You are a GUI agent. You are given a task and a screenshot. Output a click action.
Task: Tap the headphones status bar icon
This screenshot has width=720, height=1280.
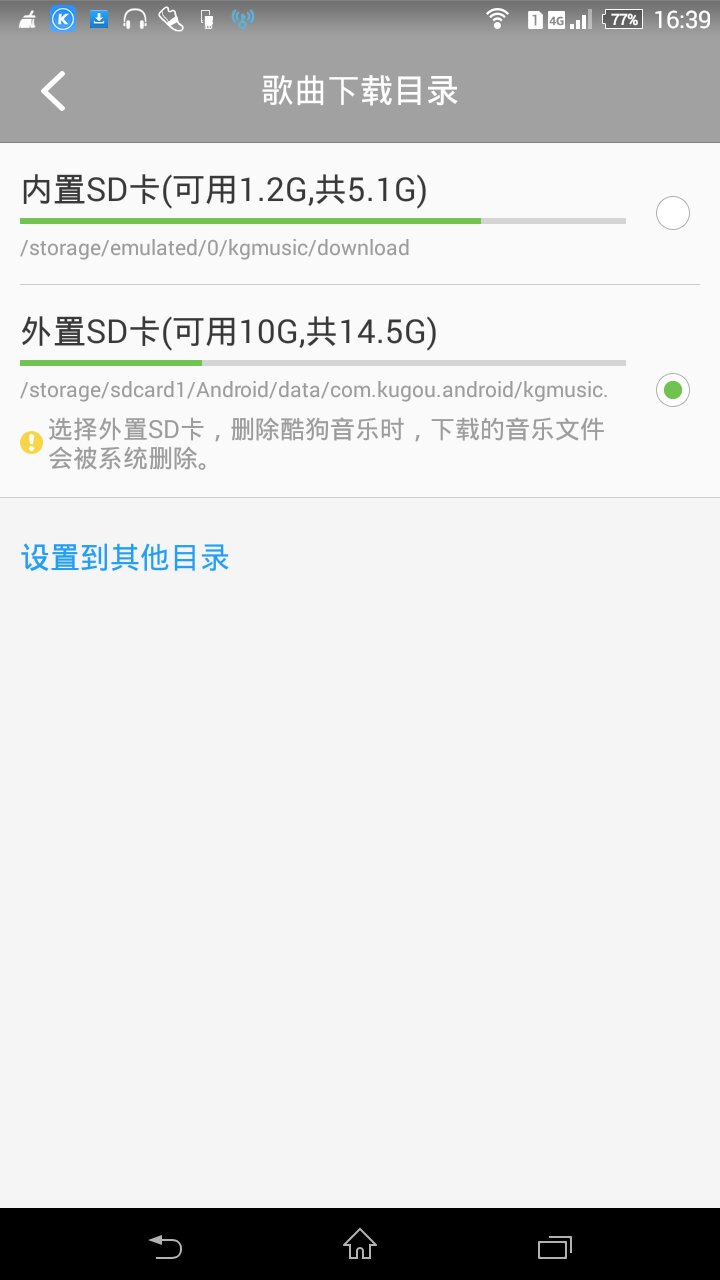135,17
